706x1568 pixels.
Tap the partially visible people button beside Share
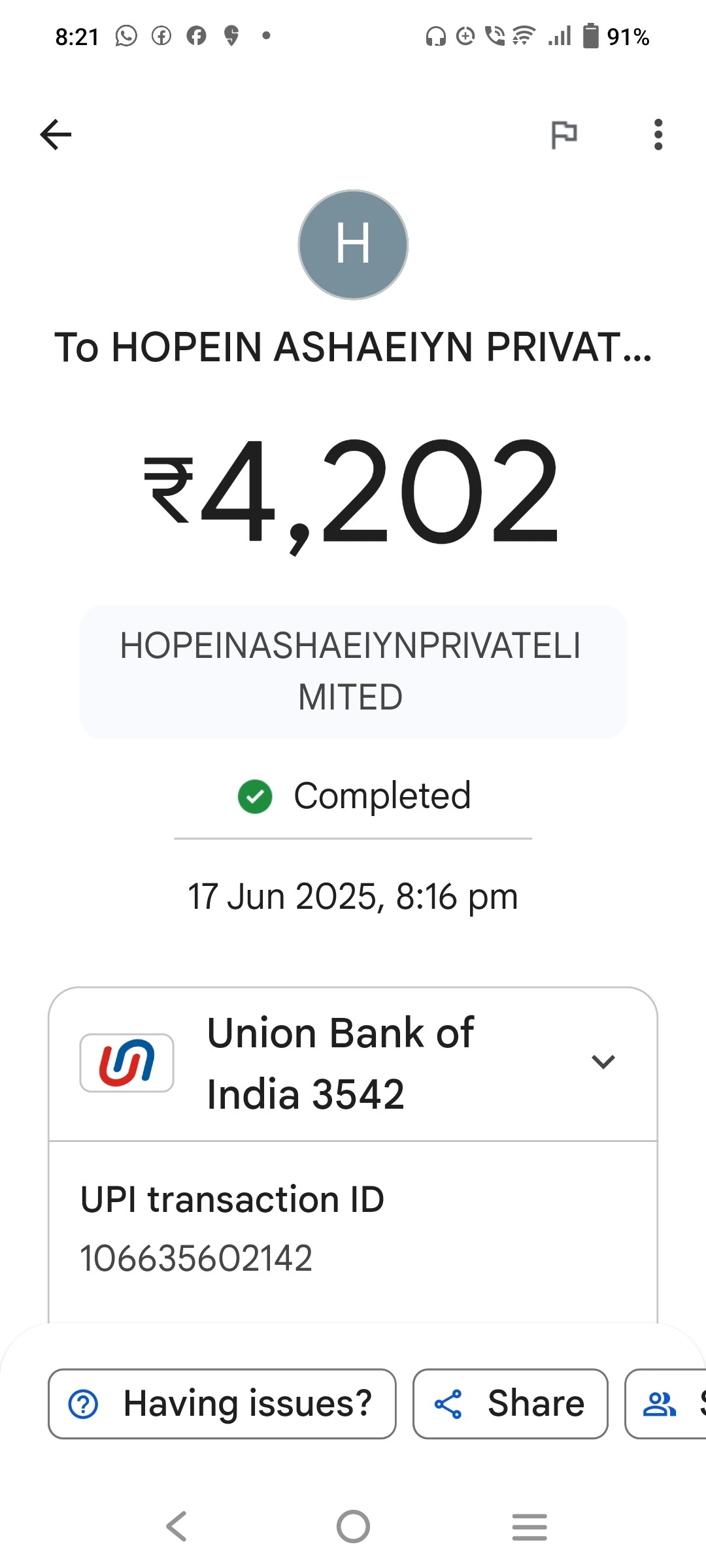tap(665, 1403)
